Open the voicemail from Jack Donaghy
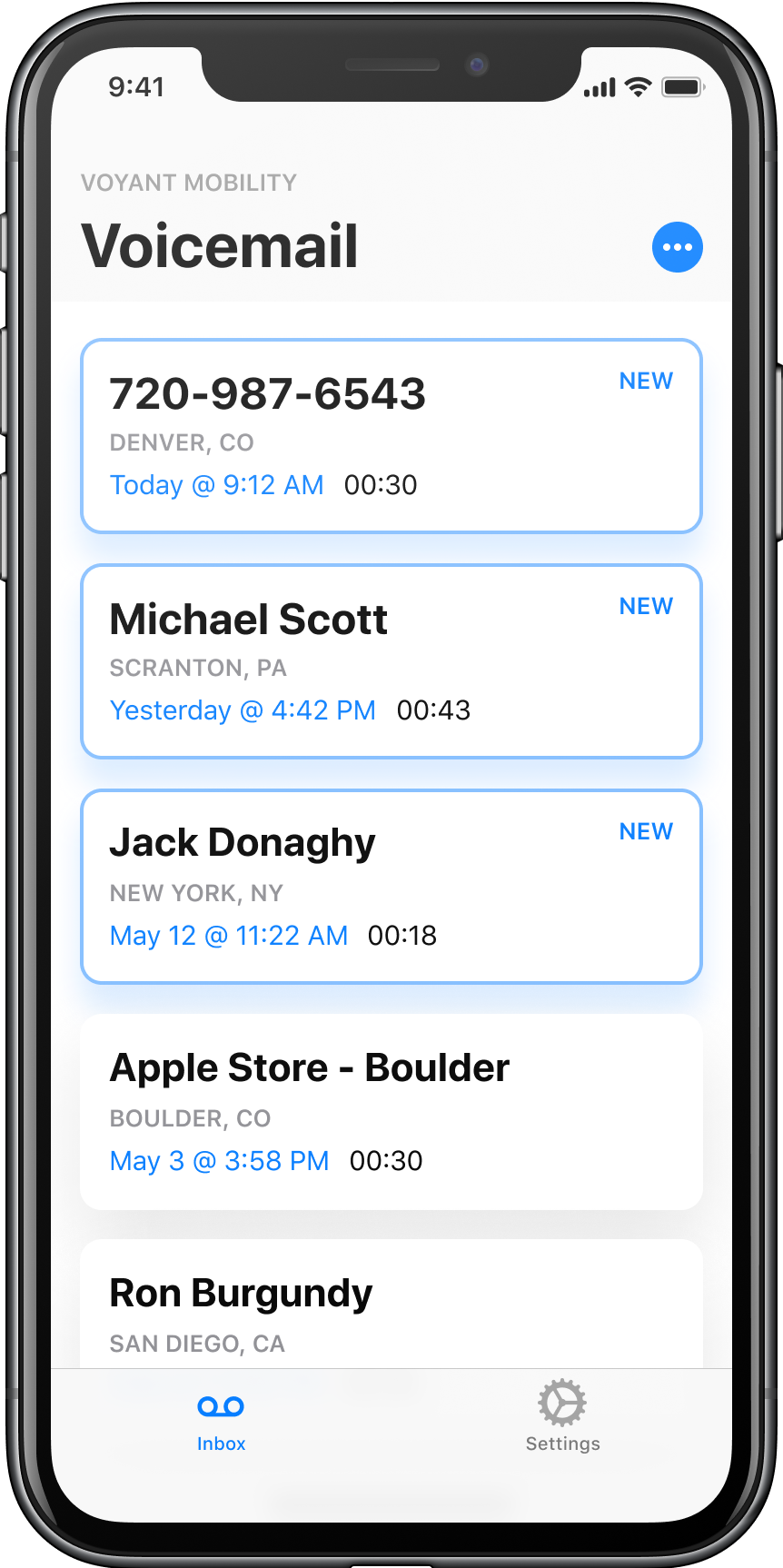Image resolution: width=783 pixels, height=1568 pixels. point(391,887)
